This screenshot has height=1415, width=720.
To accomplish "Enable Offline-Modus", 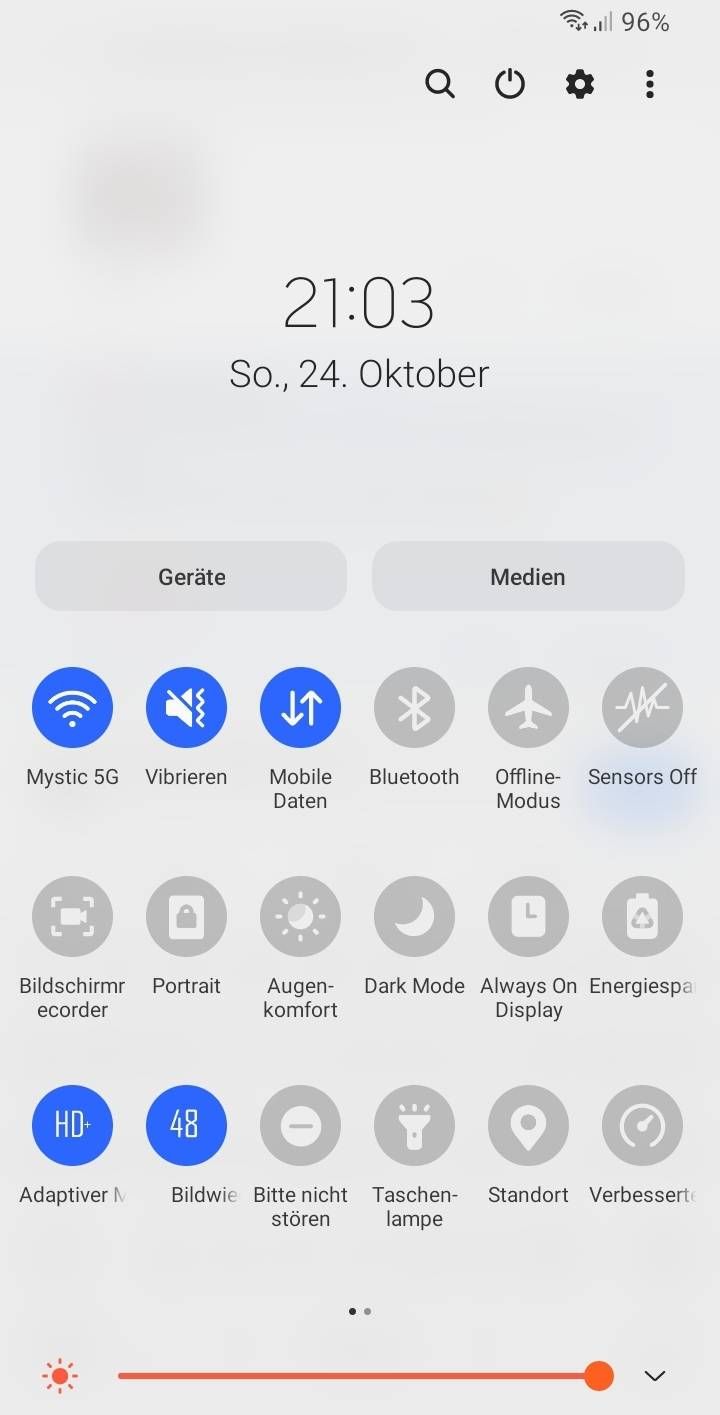I will pyautogui.click(x=528, y=708).
